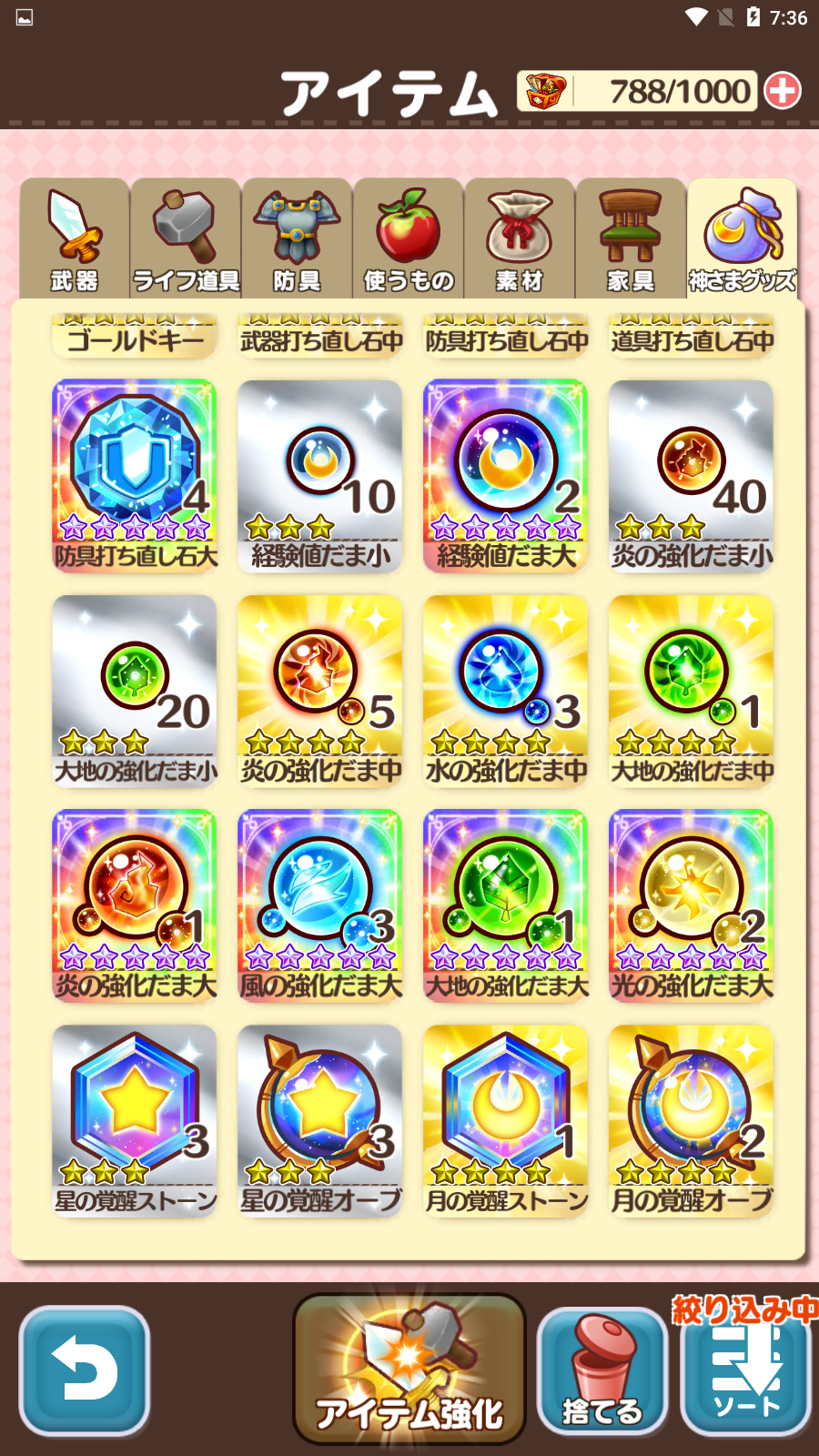819x1456 pixels.
Task: Switch to the 武器 tab
Action: [74, 239]
